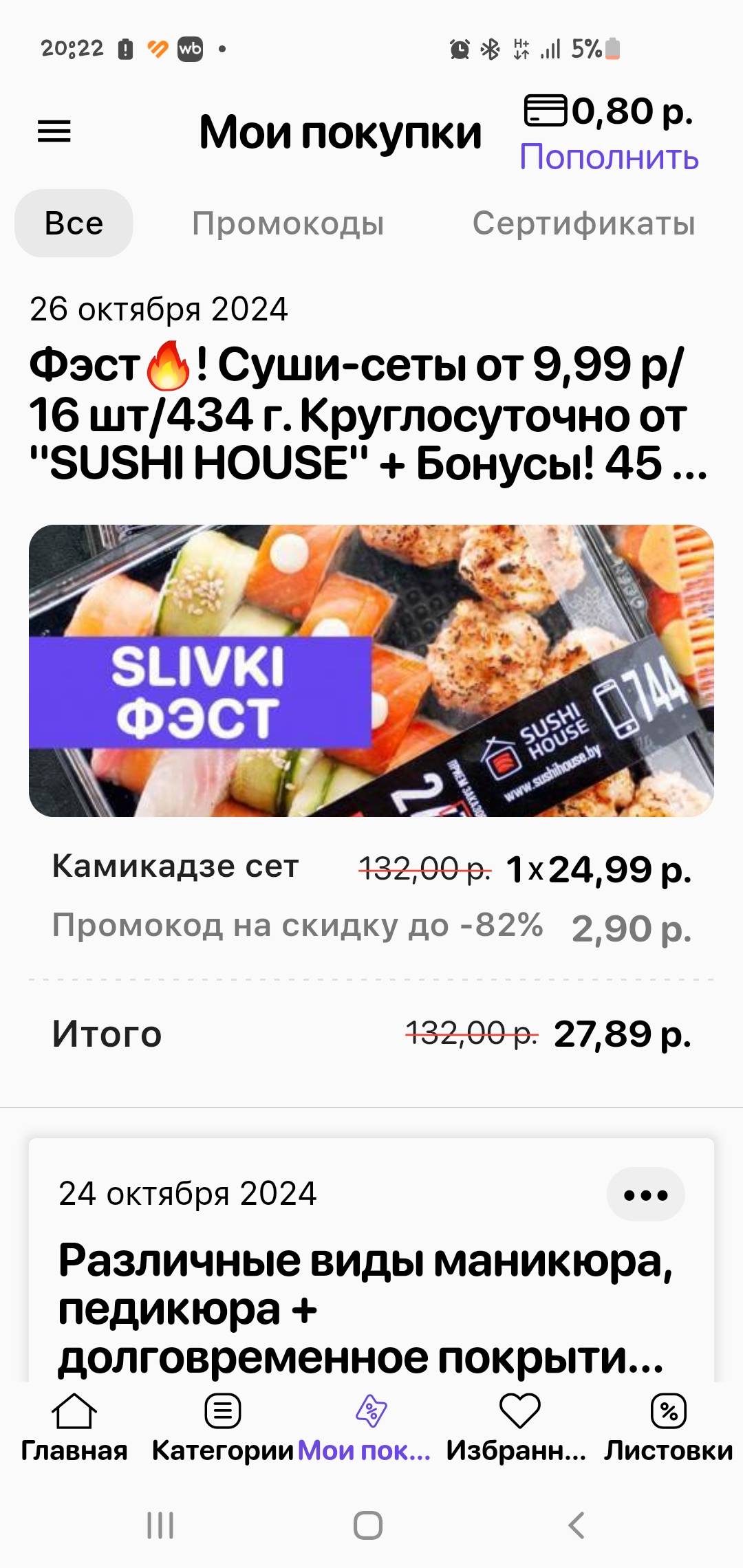Switch to the Сертификаты tab
Image resolution: width=743 pixels, height=1568 pixels.
(x=583, y=224)
